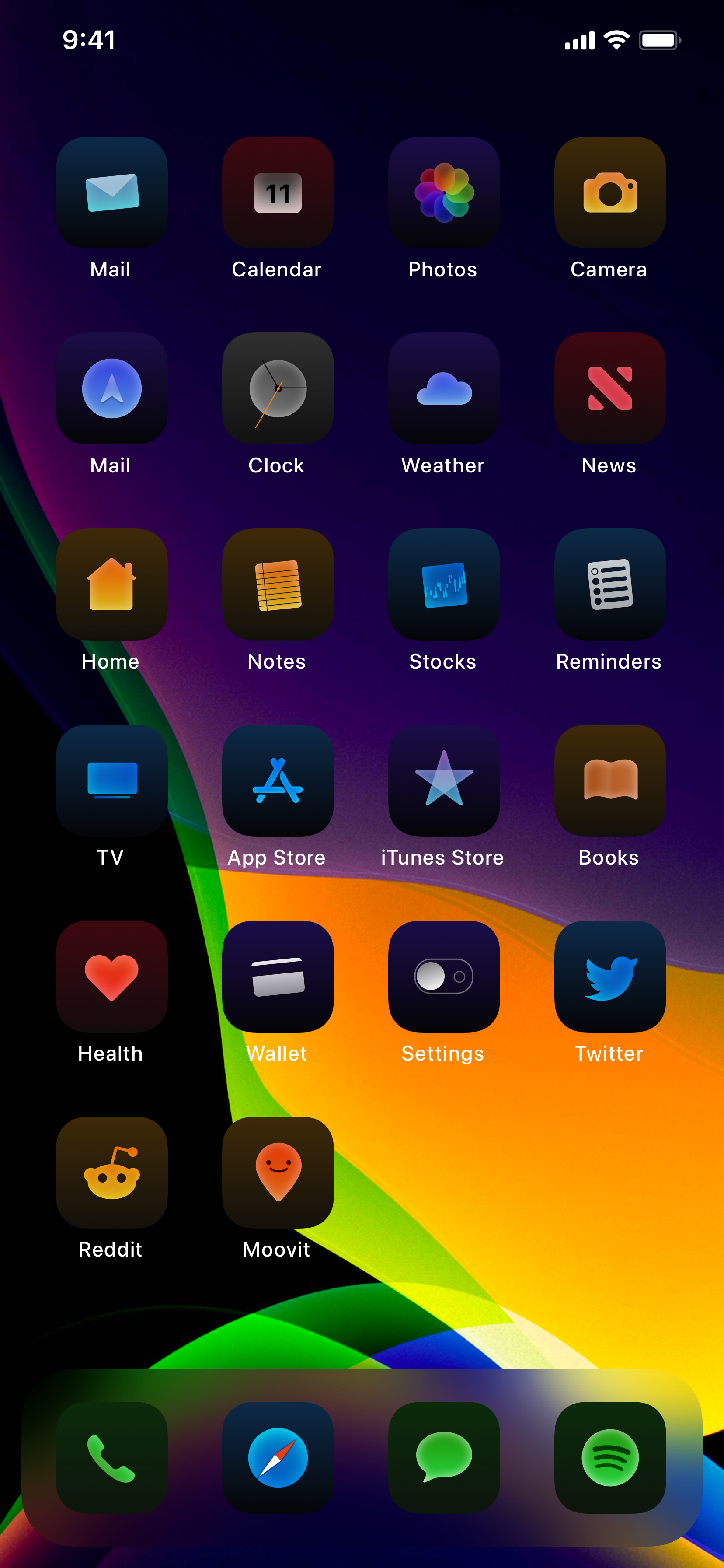Screen dimensions: 724x1568
Task: Open Spotify from the dock
Action: [x=609, y=1457]
